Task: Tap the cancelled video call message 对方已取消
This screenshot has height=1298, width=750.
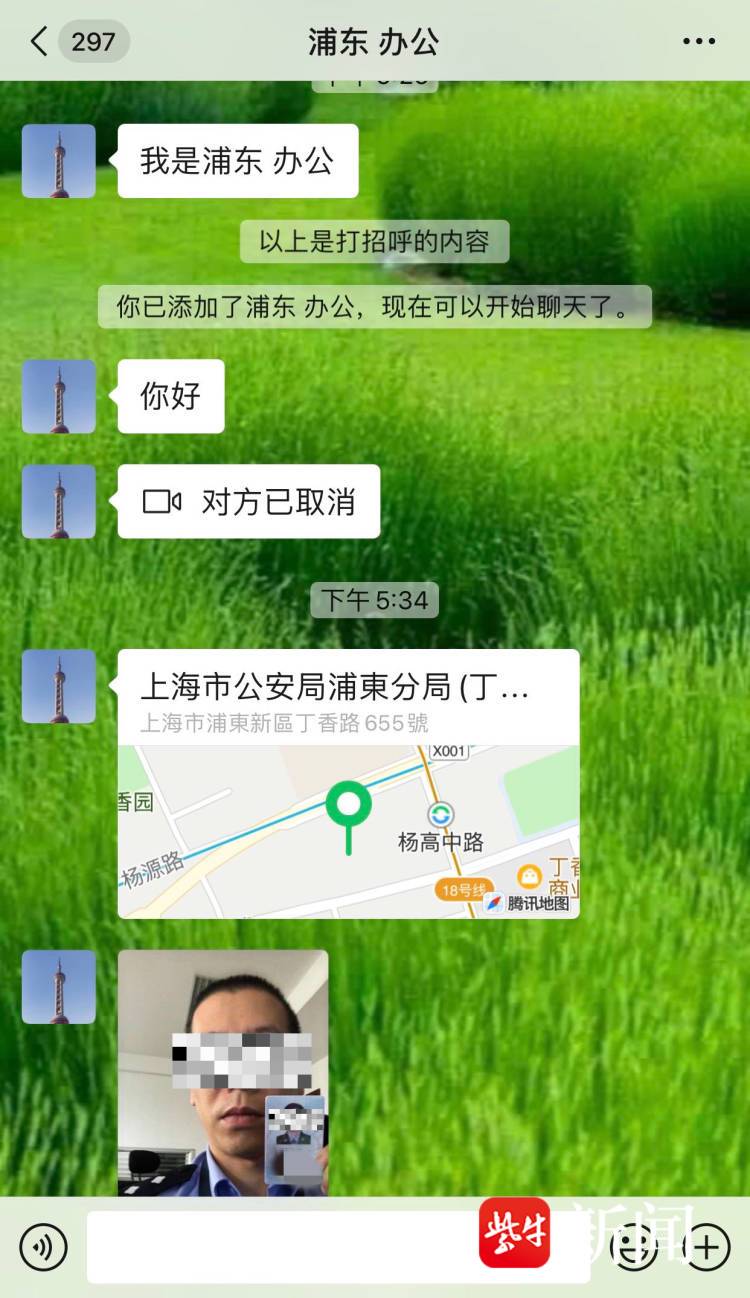Action: pyautogui.click(x=249, y=502)
